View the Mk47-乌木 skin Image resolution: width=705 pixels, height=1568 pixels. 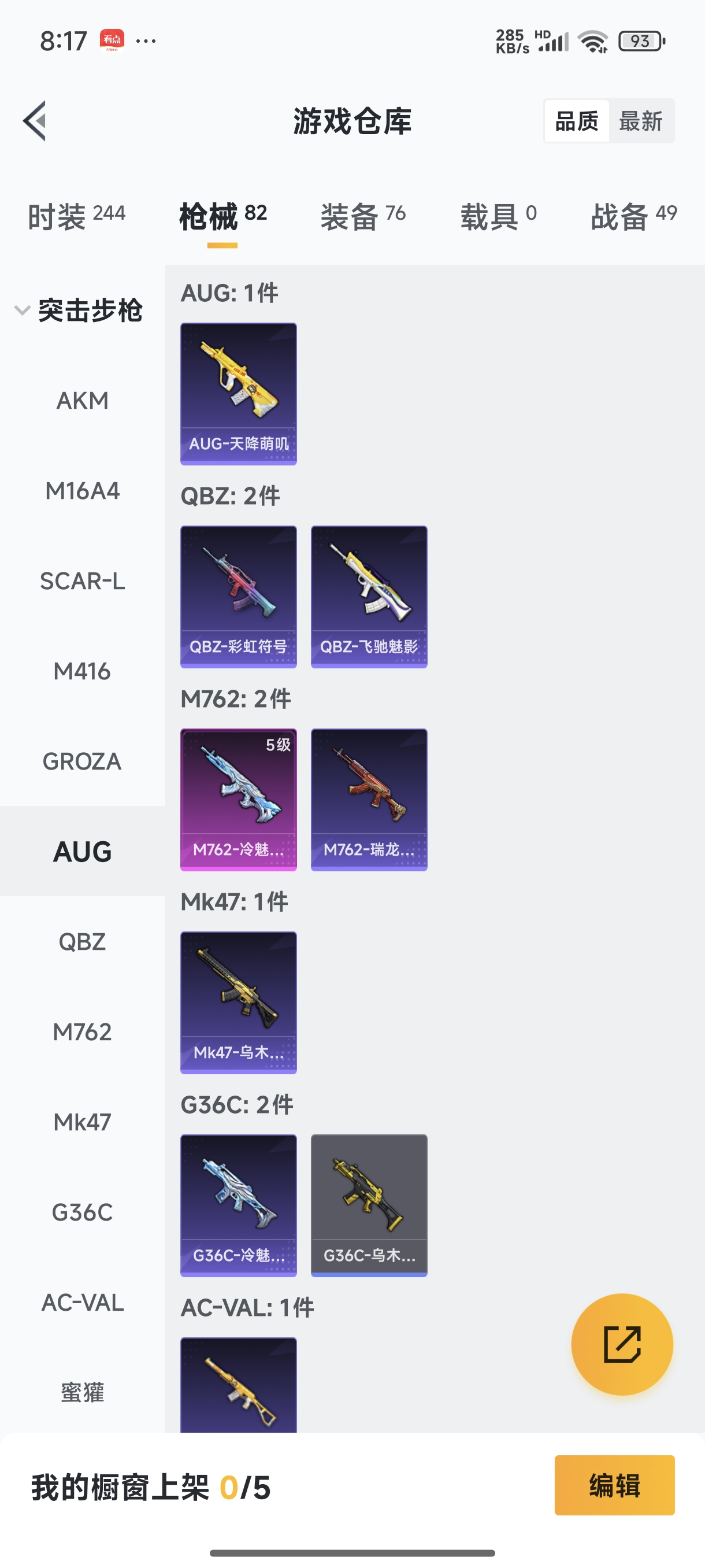(x=239, y=1002)
